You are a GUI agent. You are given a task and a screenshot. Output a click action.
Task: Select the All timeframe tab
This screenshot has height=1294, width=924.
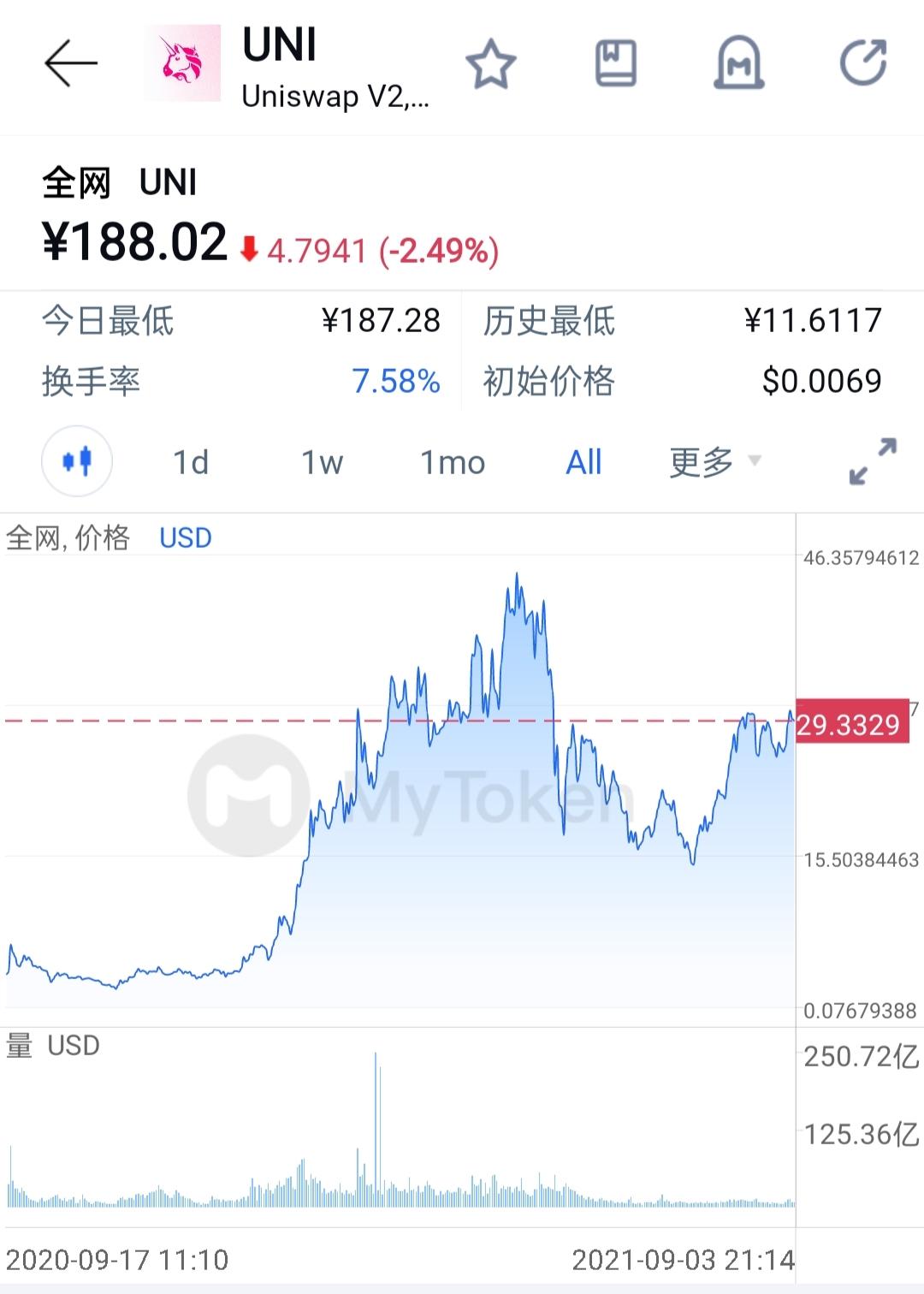point(583,461)
